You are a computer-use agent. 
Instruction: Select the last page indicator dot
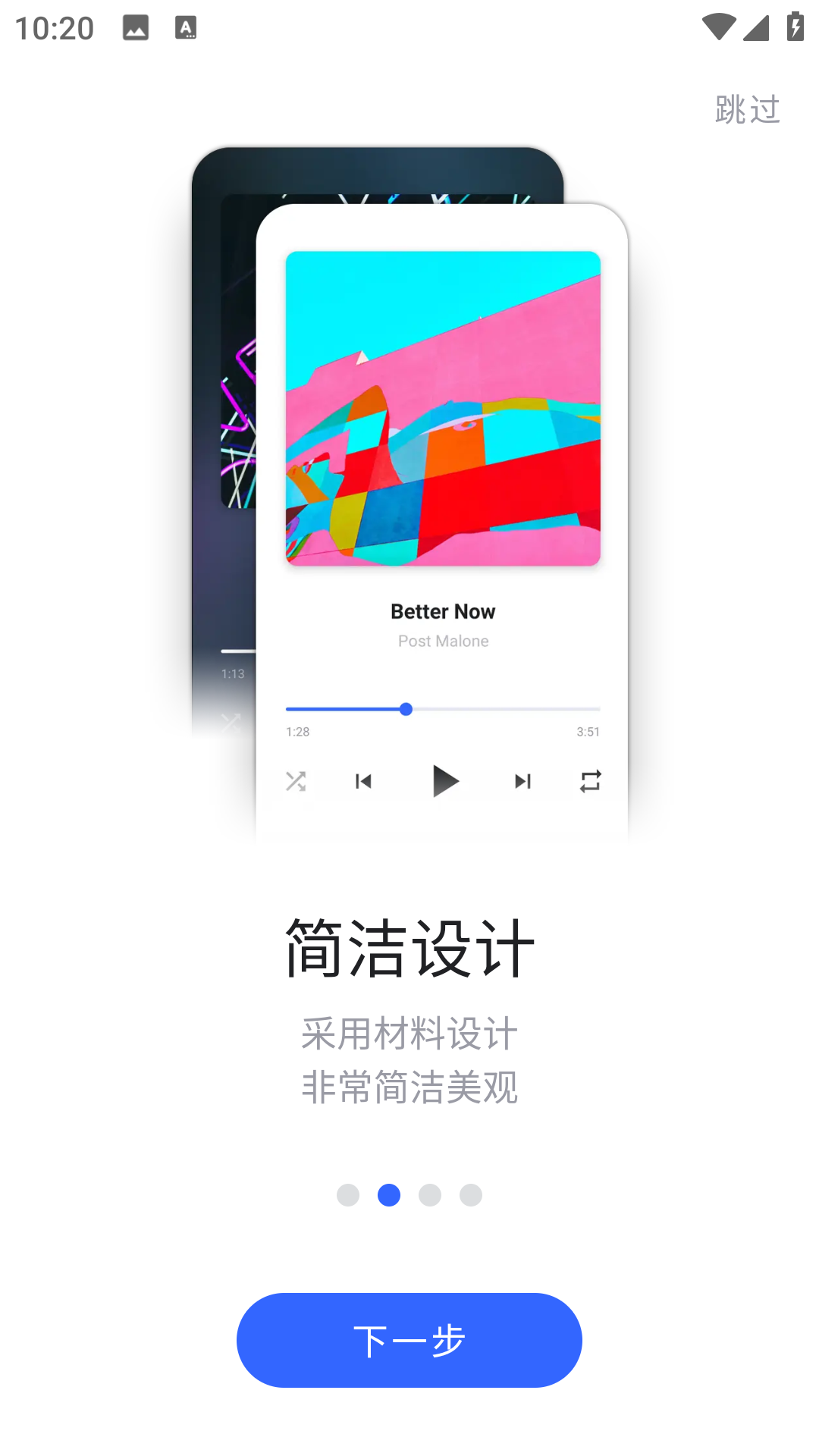pos(471,1194)
